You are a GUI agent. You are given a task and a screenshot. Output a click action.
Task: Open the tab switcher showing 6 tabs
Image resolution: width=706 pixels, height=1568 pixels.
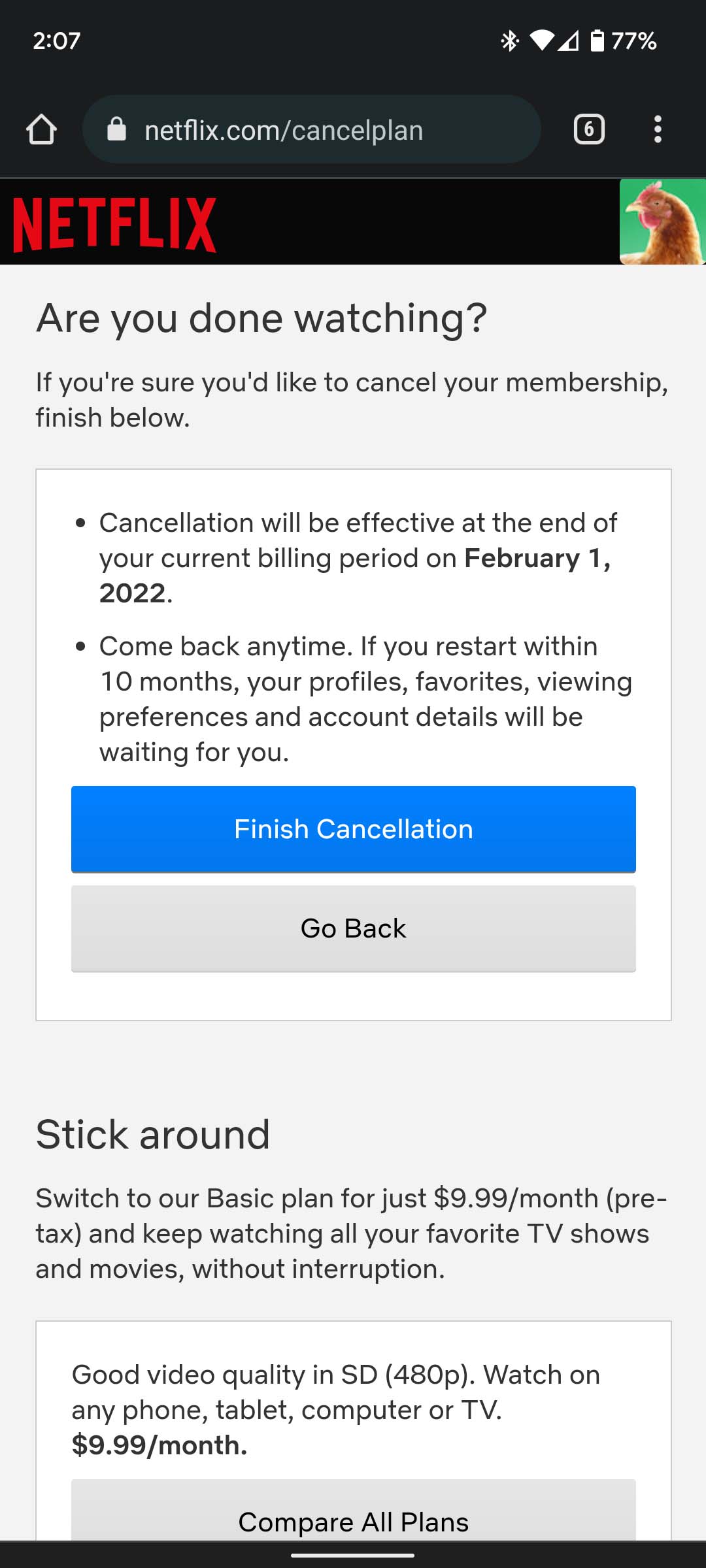coord(588,129)
